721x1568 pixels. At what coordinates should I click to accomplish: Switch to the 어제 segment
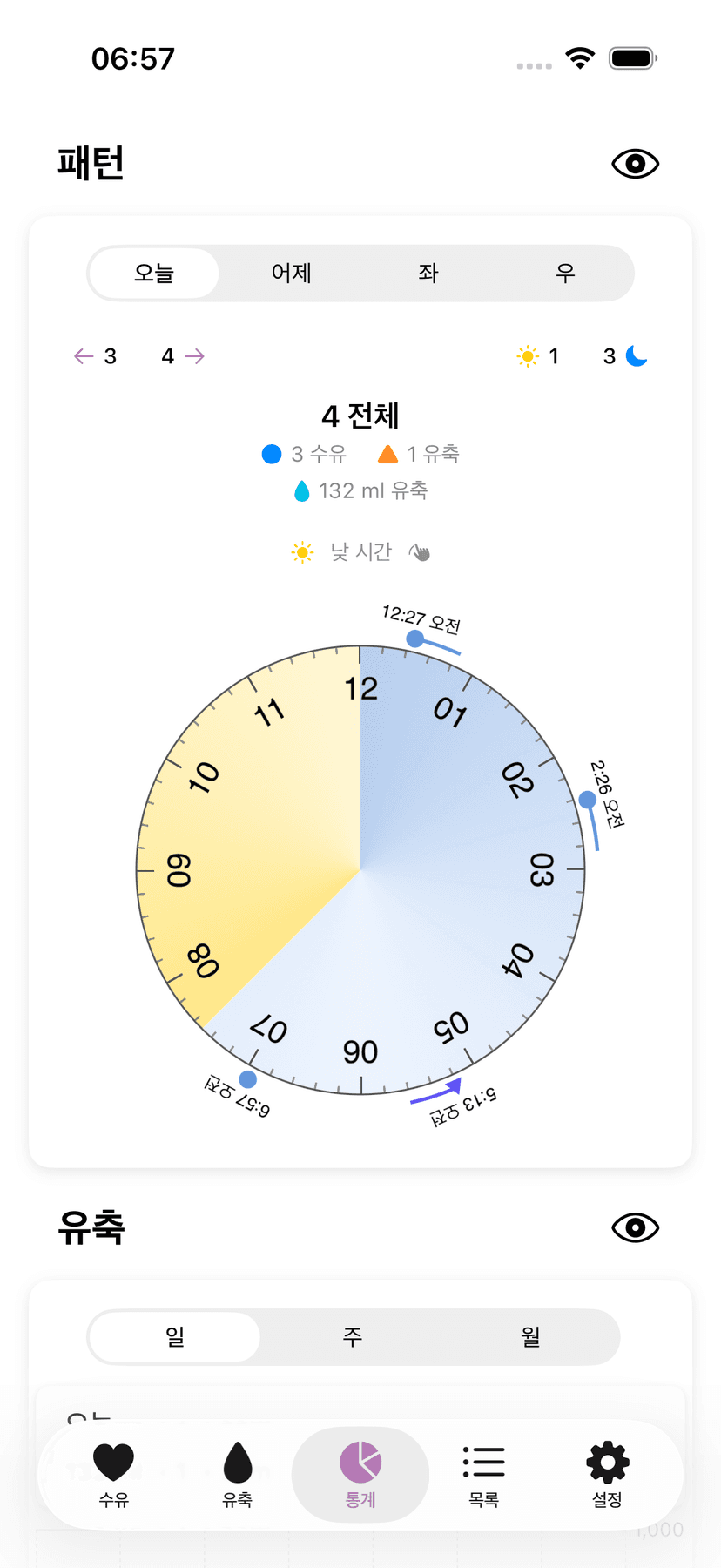tap(291, 274)
